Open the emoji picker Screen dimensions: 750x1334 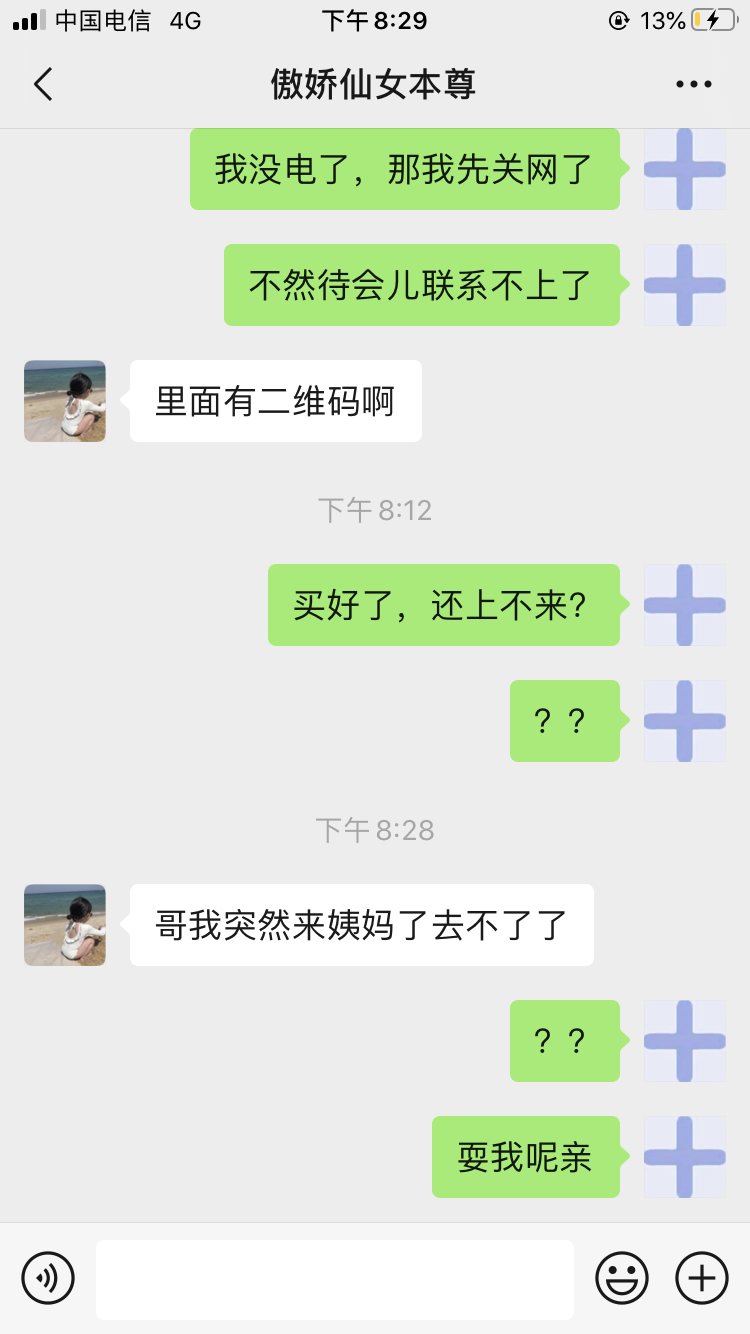pos(622,1278)
